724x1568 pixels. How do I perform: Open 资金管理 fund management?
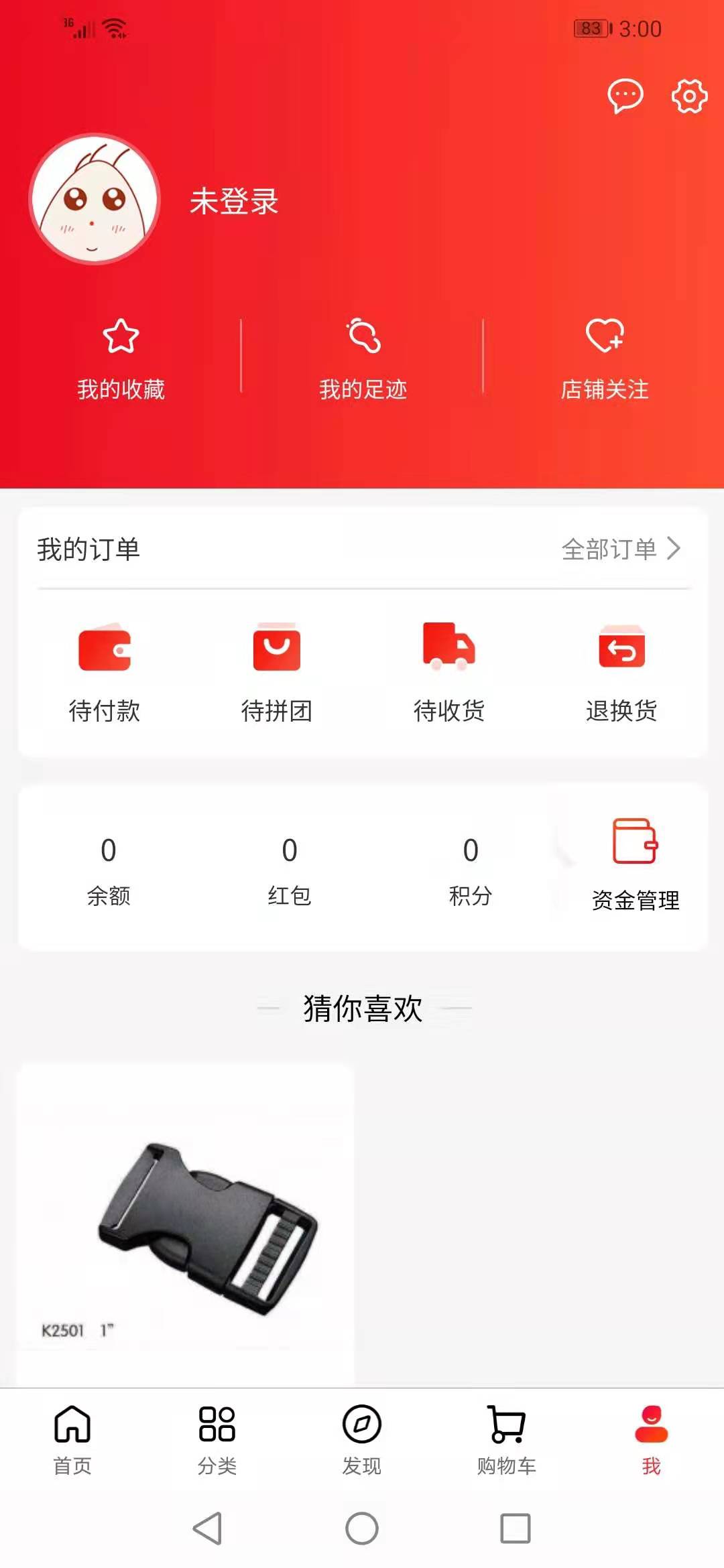[x=635, y=864]
